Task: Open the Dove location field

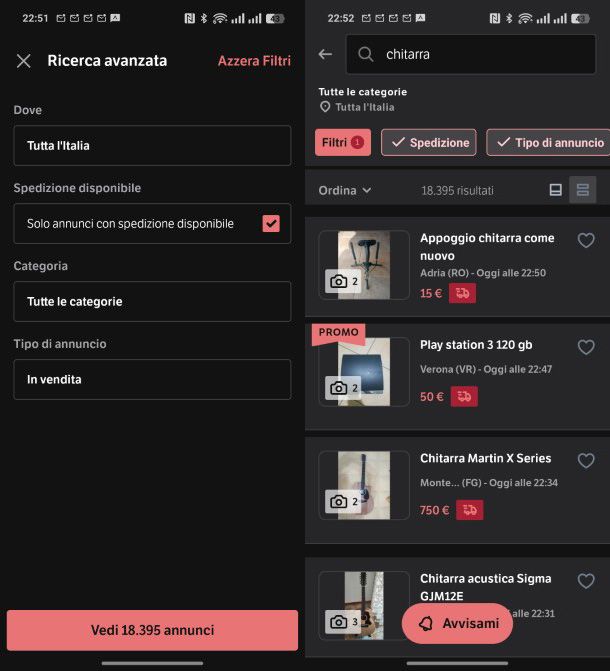Action: (152, 145)
